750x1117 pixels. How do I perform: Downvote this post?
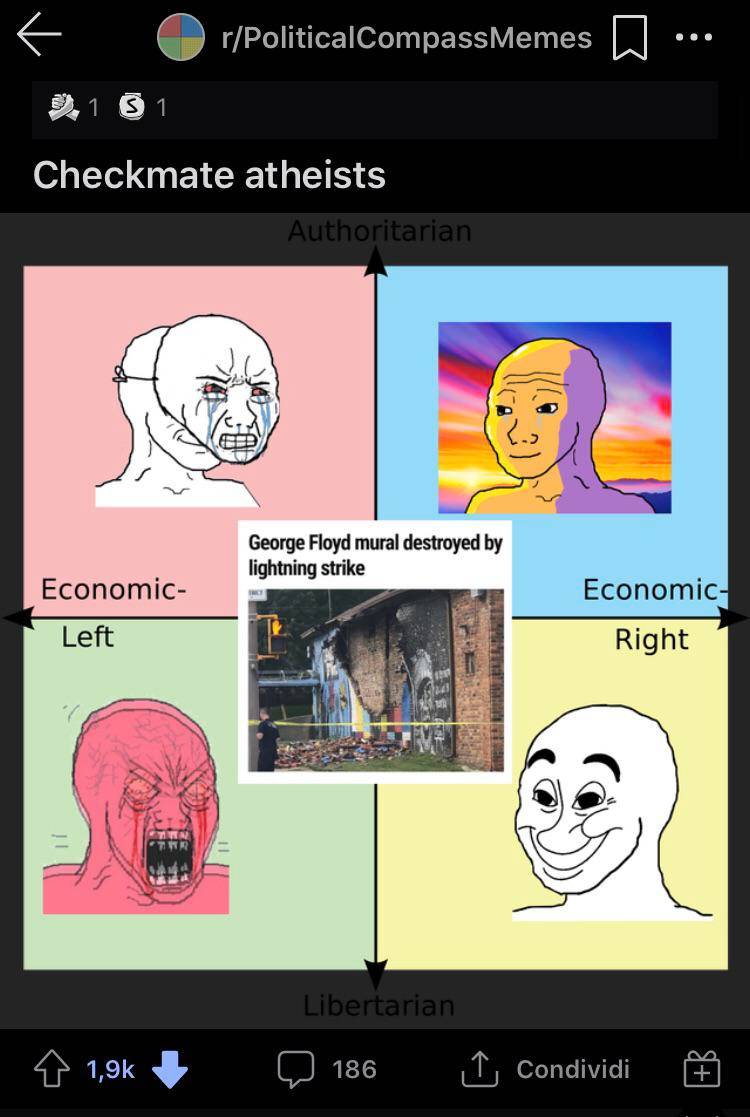169,1069
